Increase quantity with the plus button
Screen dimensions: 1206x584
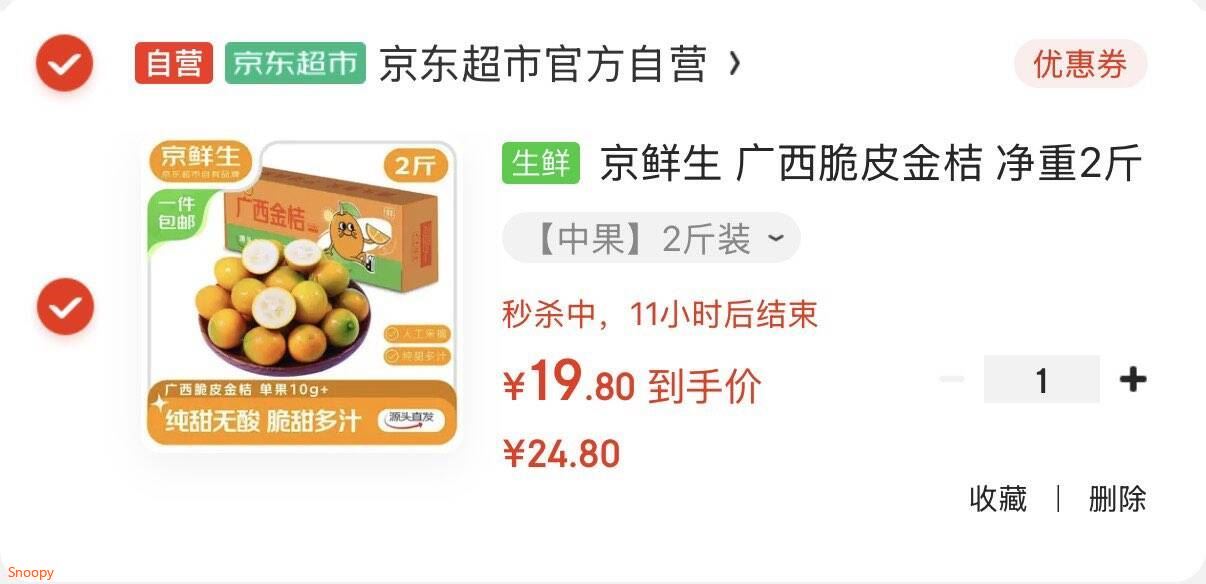tap(1133, 380)
